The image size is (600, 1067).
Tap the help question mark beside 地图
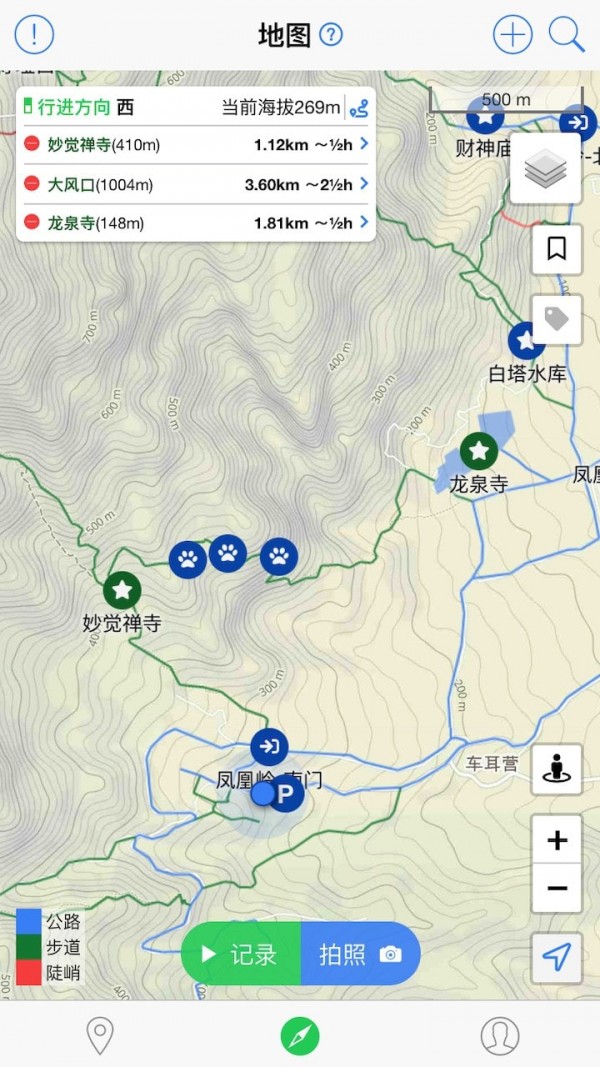click(x=331, y=35)
